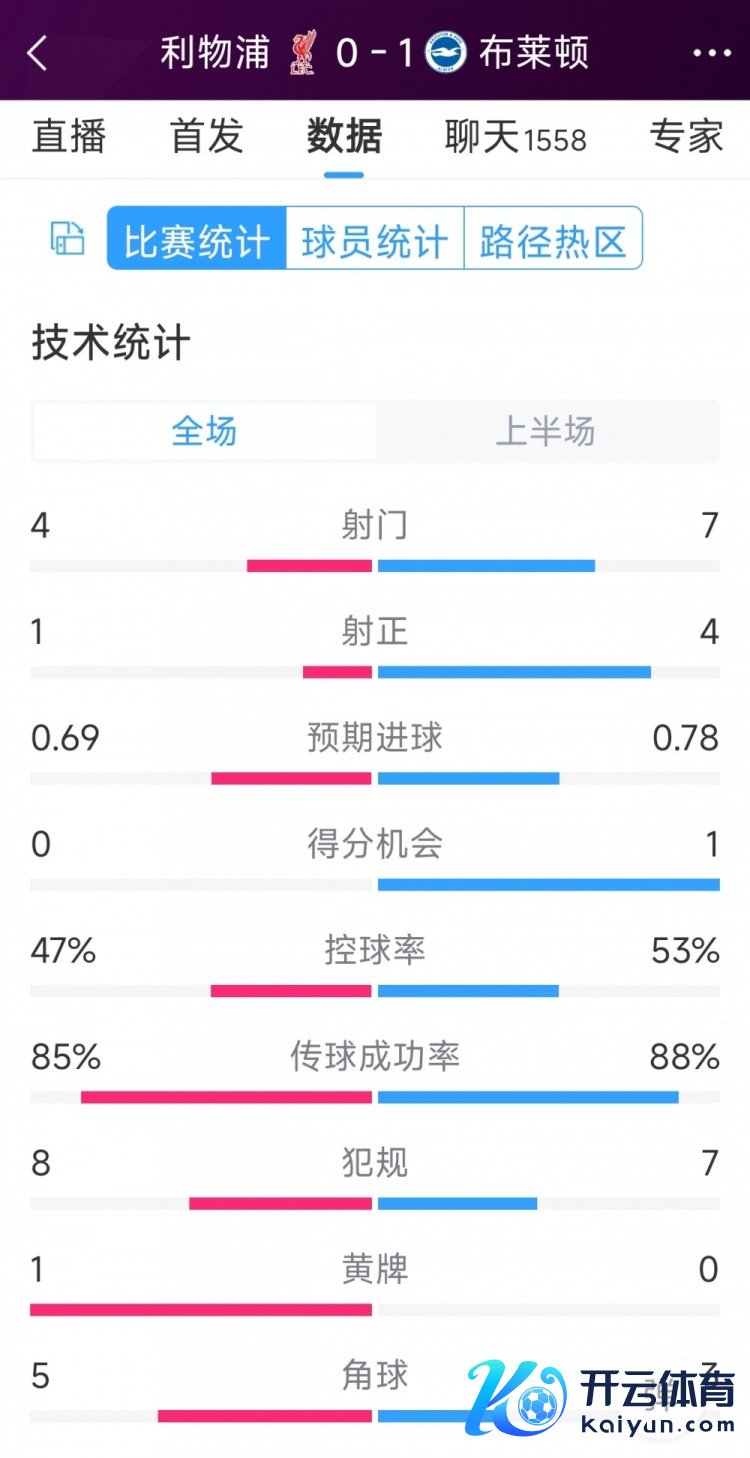Select the 全场 full-match view

(203, 431)
